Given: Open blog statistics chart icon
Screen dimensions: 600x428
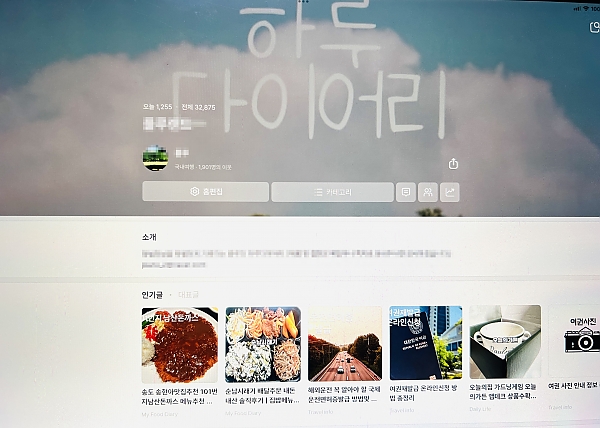Looking at the screenshot, I should tap(451, 192).
